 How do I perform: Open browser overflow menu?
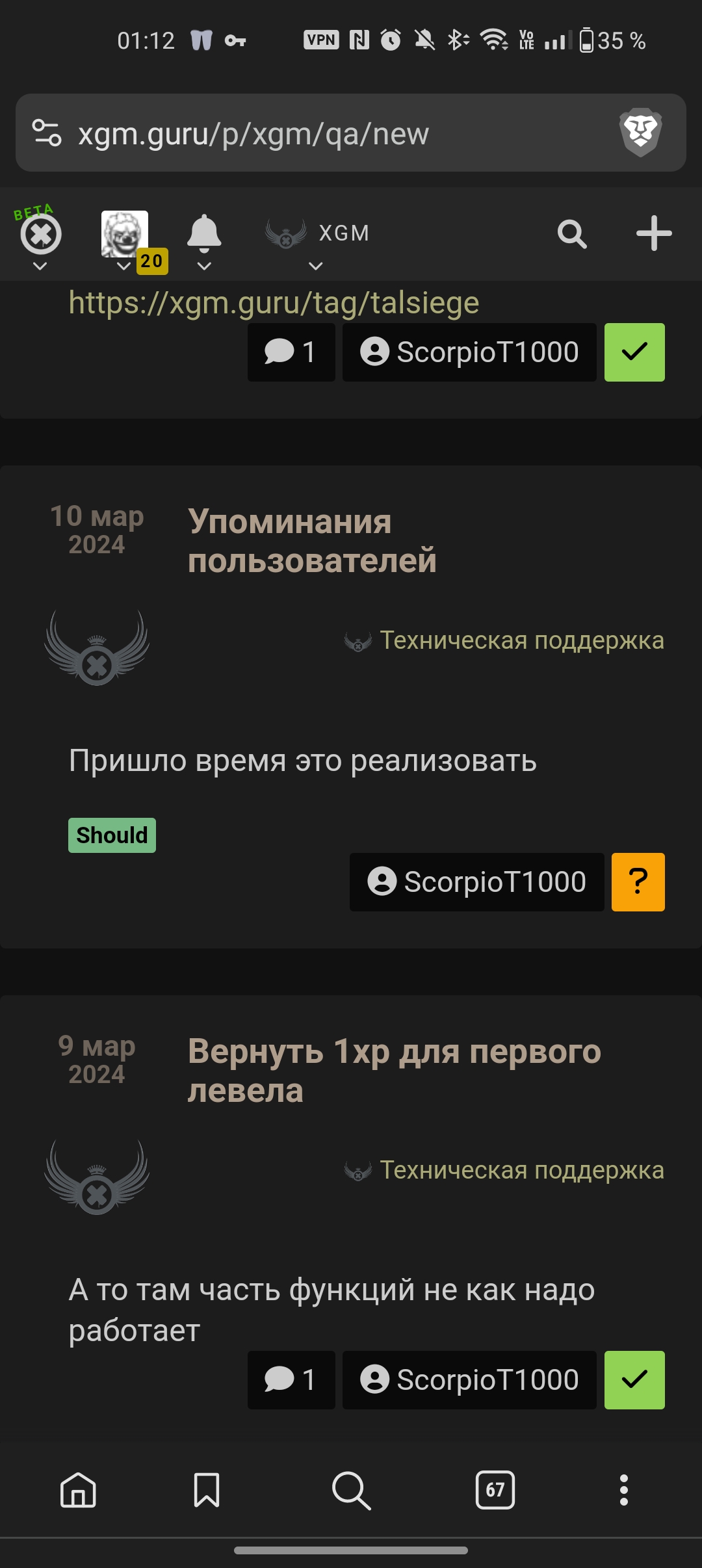(624, 1490)
